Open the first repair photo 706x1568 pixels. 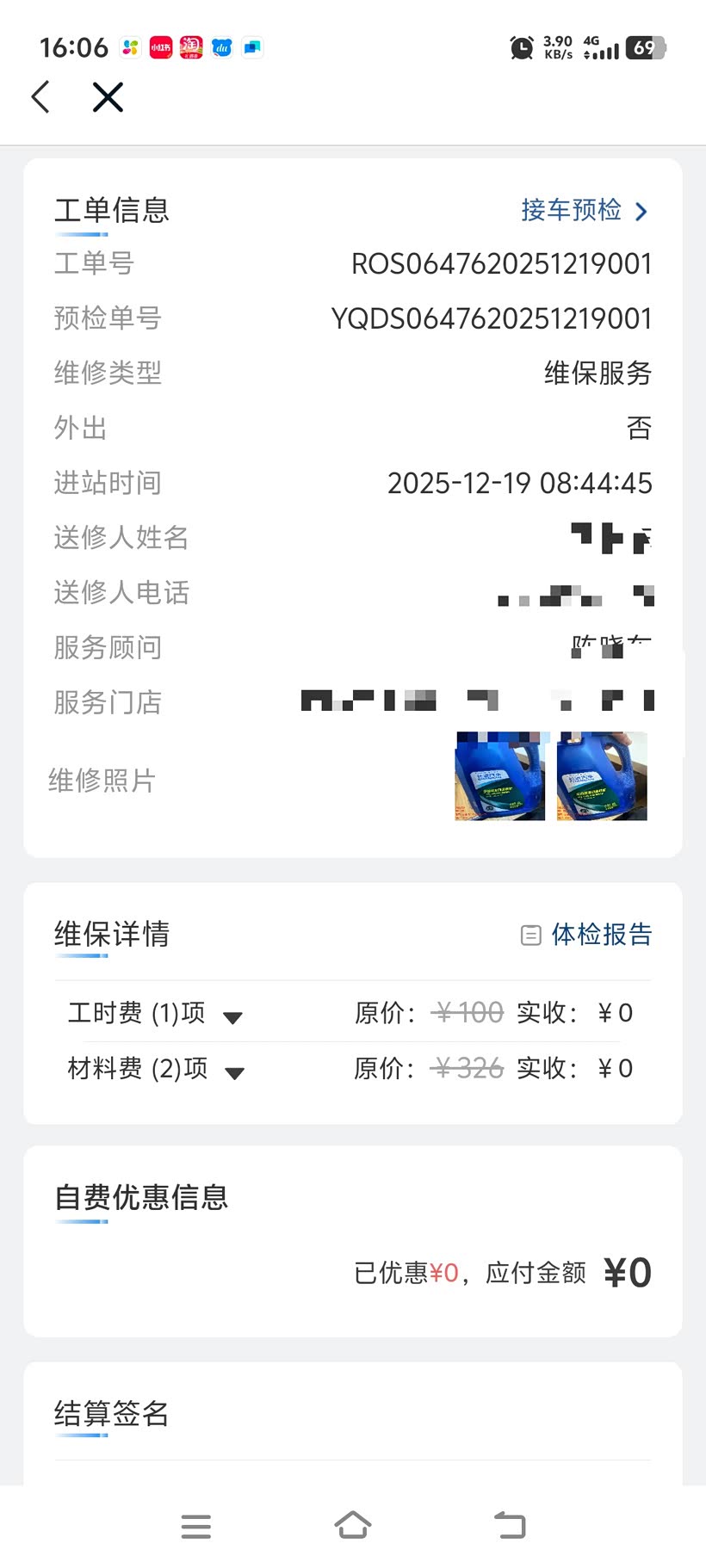pyautogui.click(x=499, y=776)
